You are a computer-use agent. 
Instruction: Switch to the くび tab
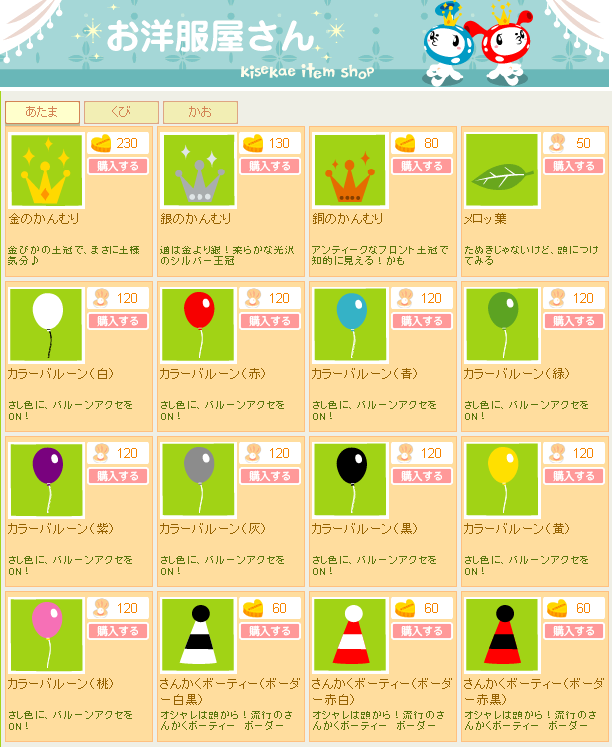(x=121, y=112)
